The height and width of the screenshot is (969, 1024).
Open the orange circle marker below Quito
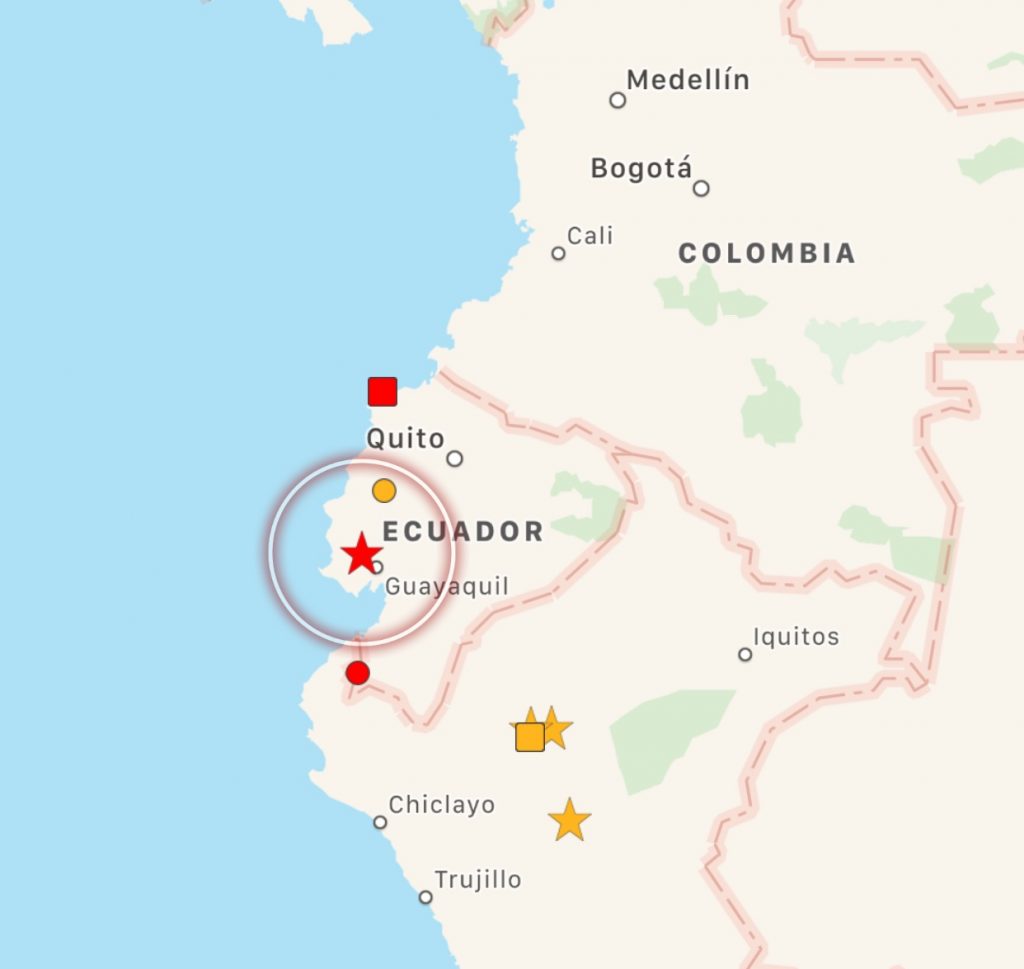coord(384,490)
